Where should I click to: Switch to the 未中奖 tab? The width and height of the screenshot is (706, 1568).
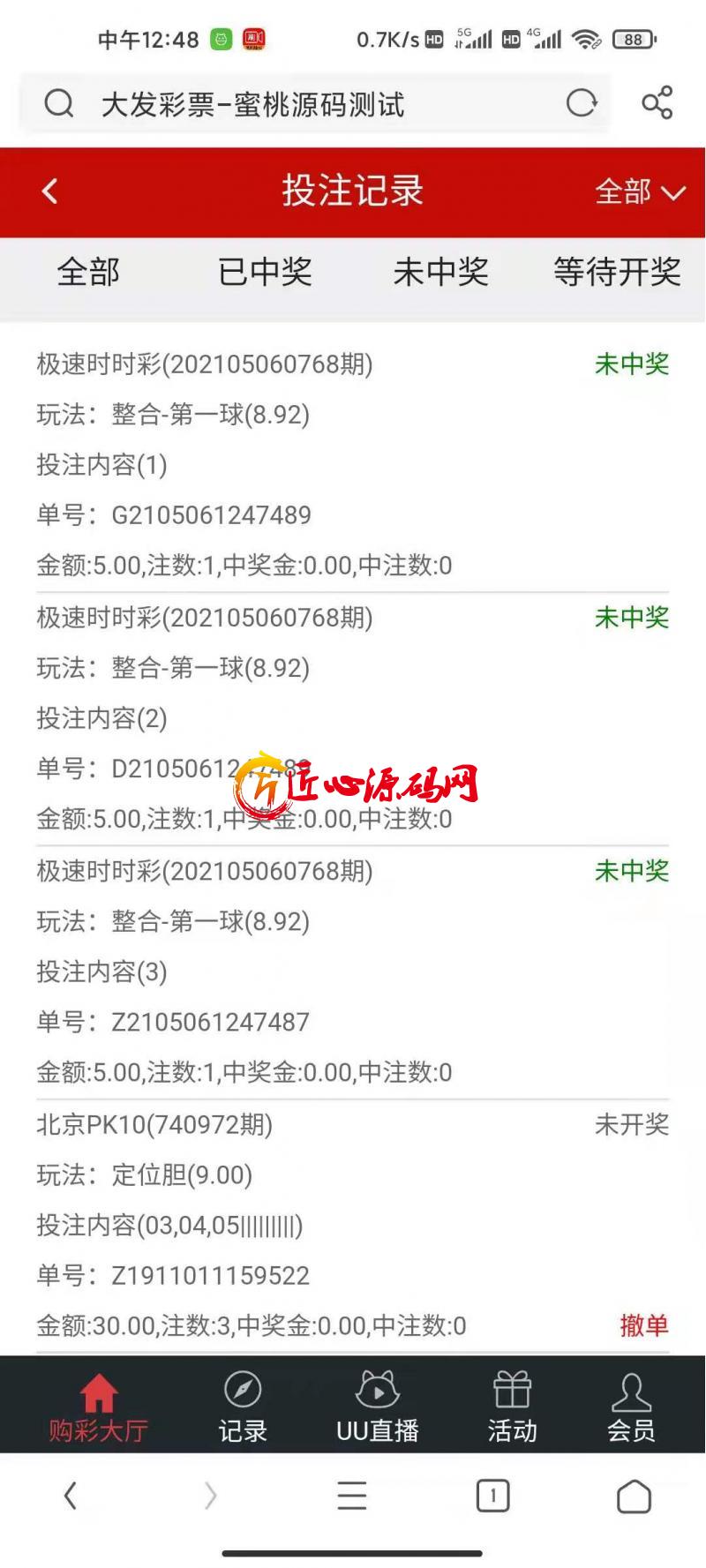[x=440, y=272]
